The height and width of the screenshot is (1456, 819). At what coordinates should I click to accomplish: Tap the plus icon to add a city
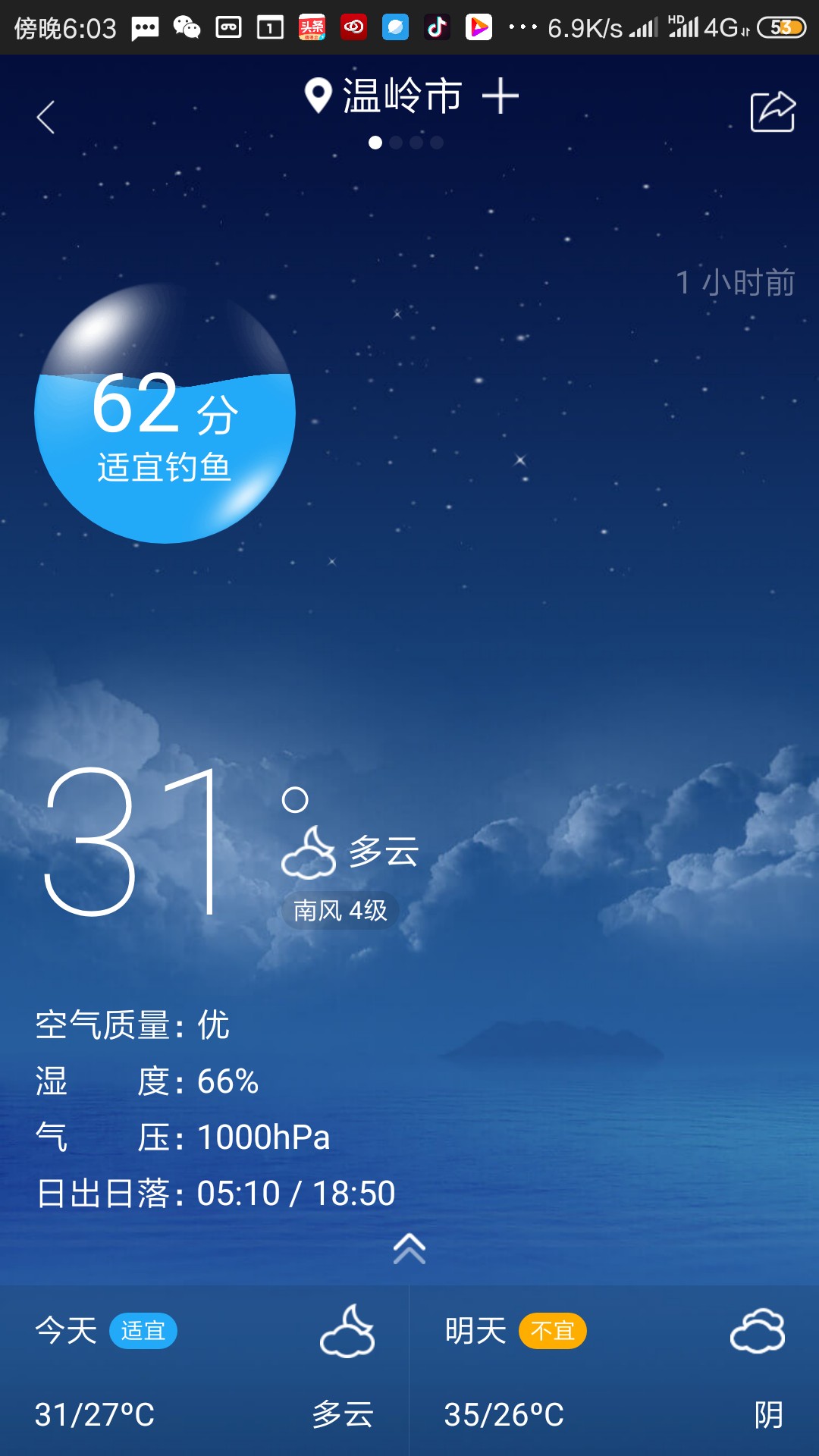pyautogui.click(x=501, y=96)
